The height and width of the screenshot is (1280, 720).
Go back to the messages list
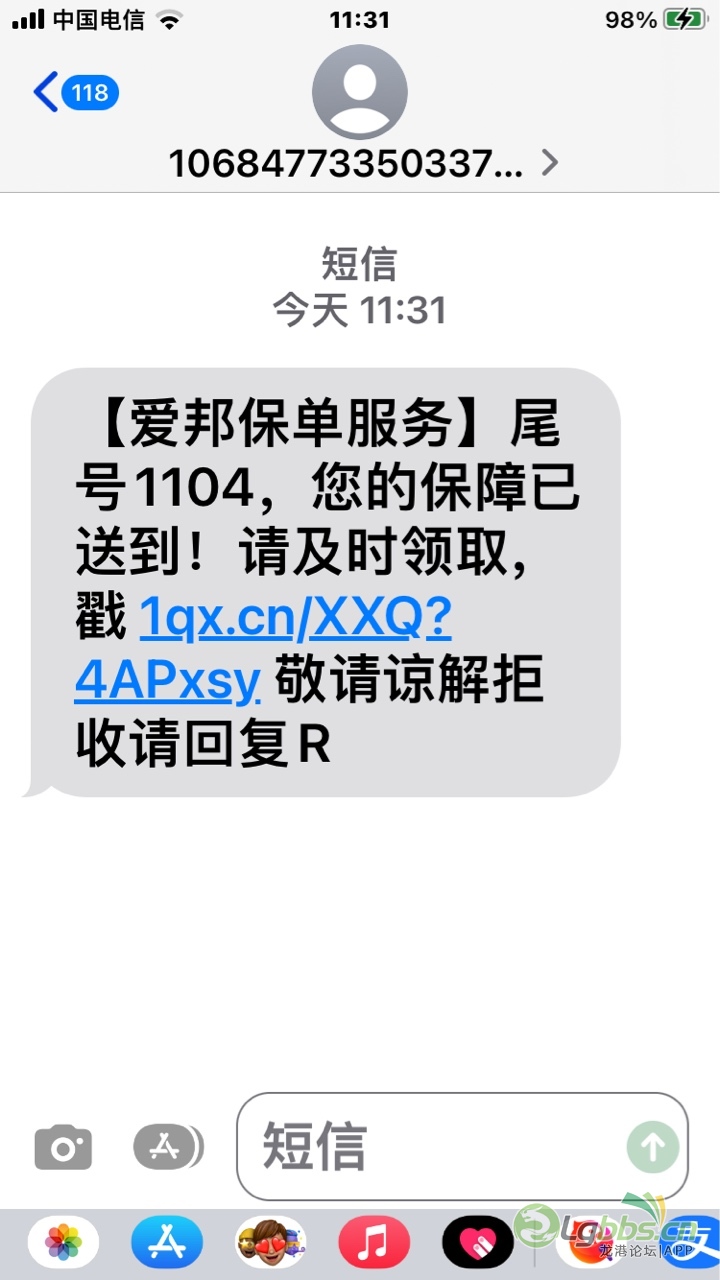[75, 93]
